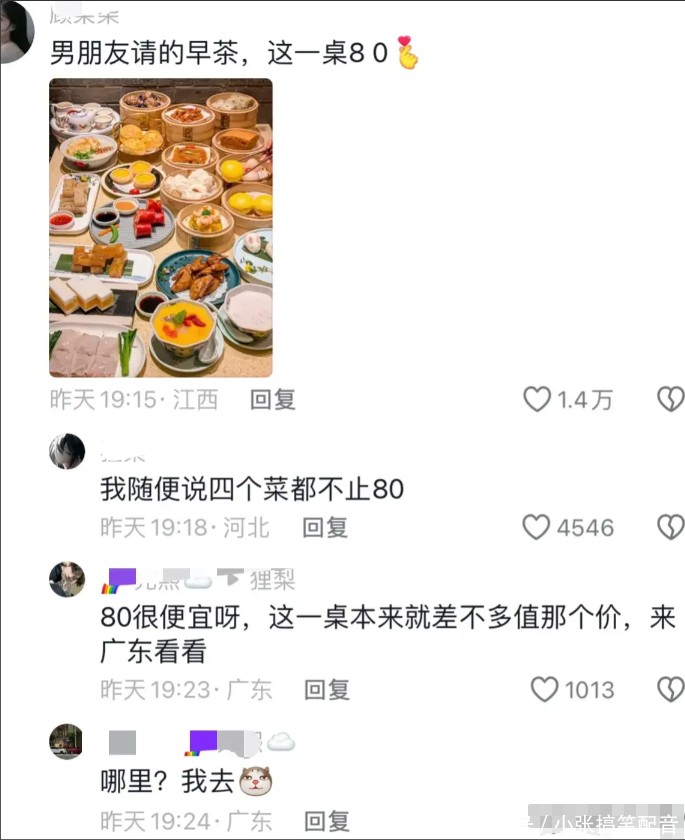Dislike the top comment about 早茶

click(670, 400)
